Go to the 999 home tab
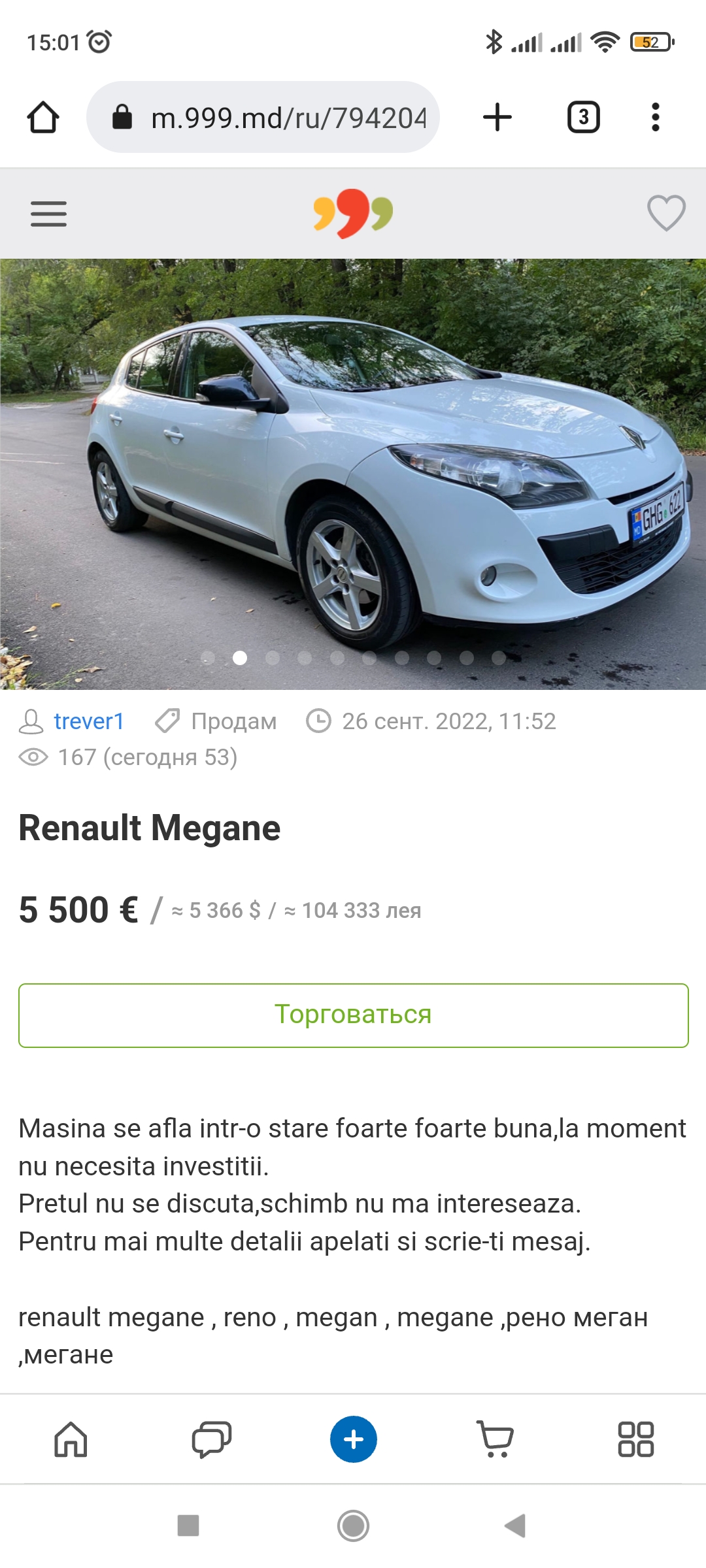Image resolution: width=706 pixels, height=1568 pixels. (x=71, y=1439)
